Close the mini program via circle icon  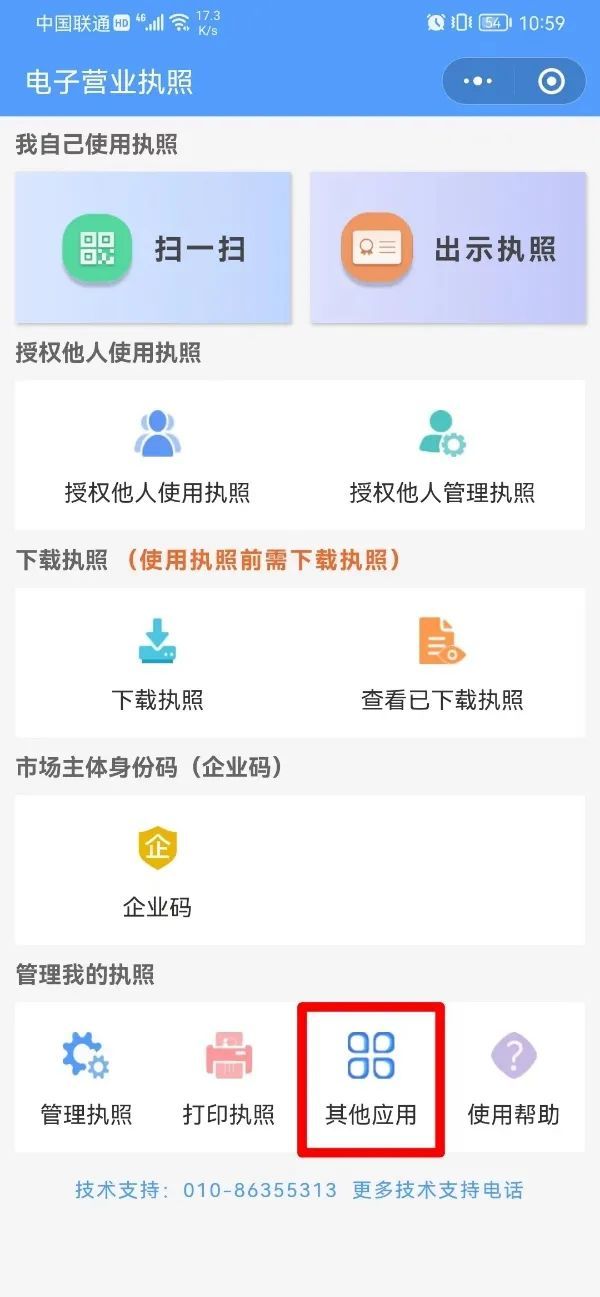[x=551, y=82]
